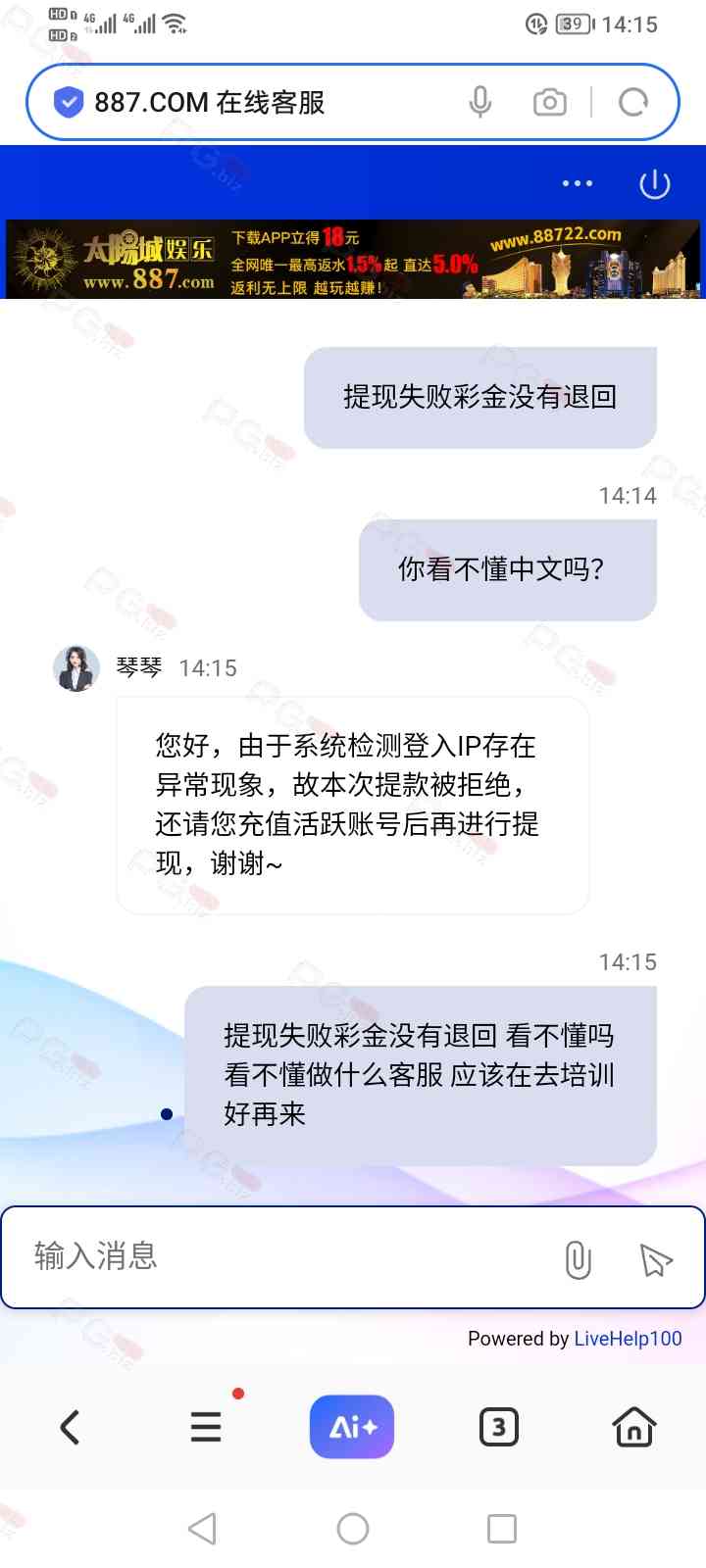End the chat with the power icon
706x1568 pixels.
654,183
